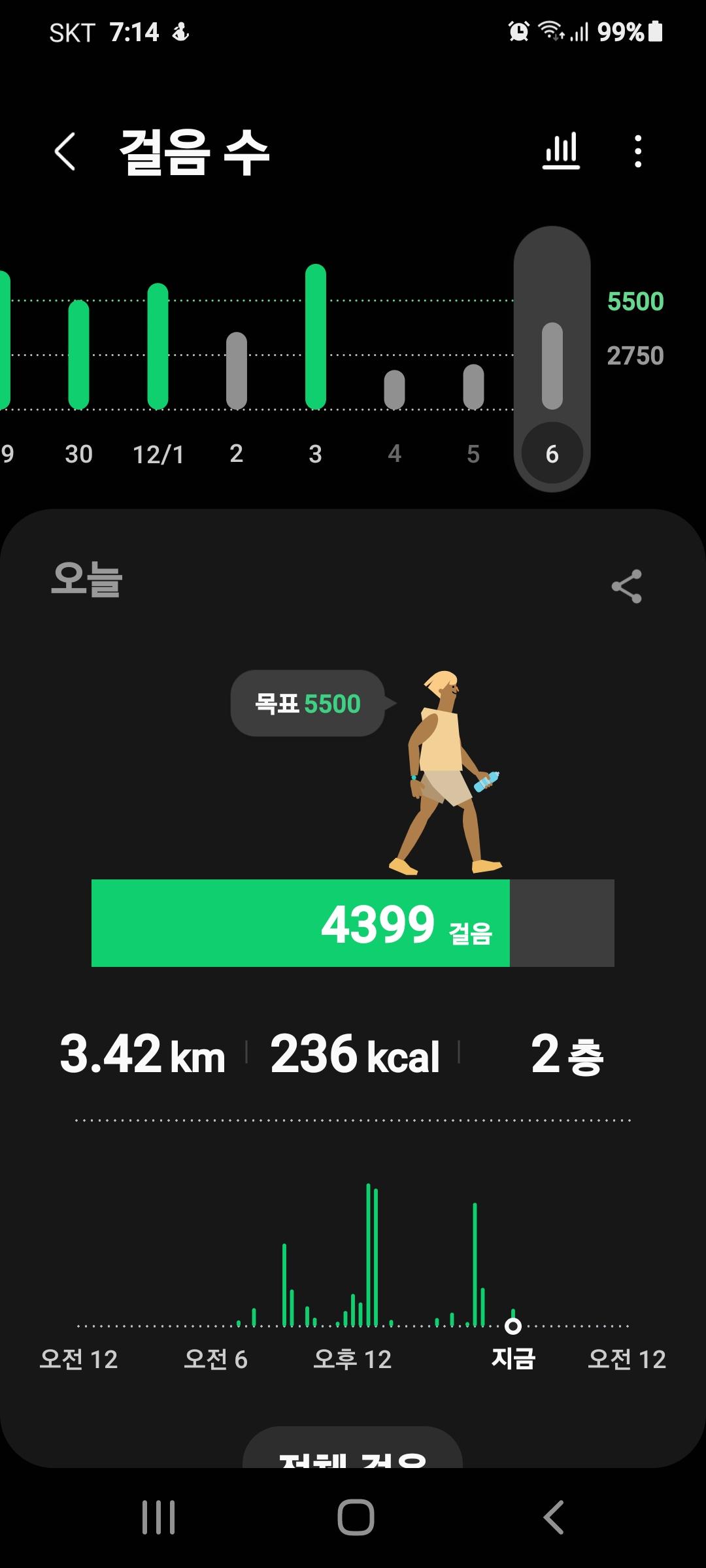Go to the home screen

356,1517
